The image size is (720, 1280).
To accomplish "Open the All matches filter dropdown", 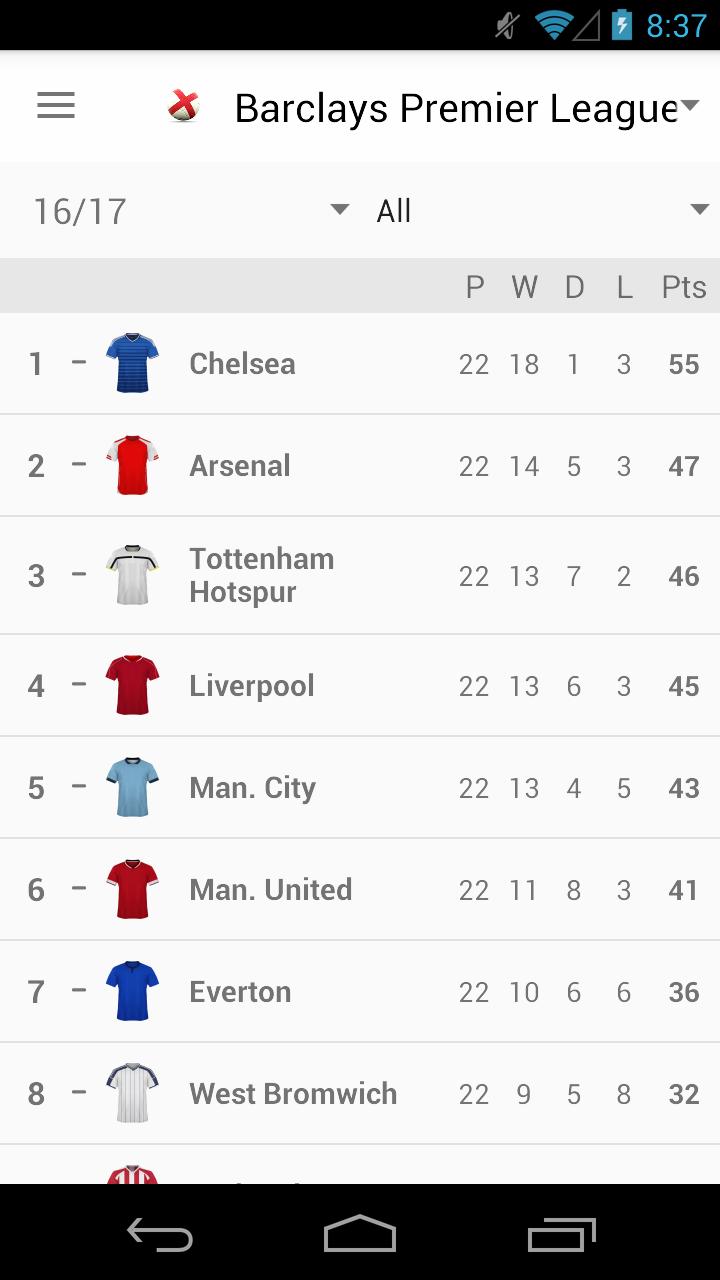I will 545,210.
